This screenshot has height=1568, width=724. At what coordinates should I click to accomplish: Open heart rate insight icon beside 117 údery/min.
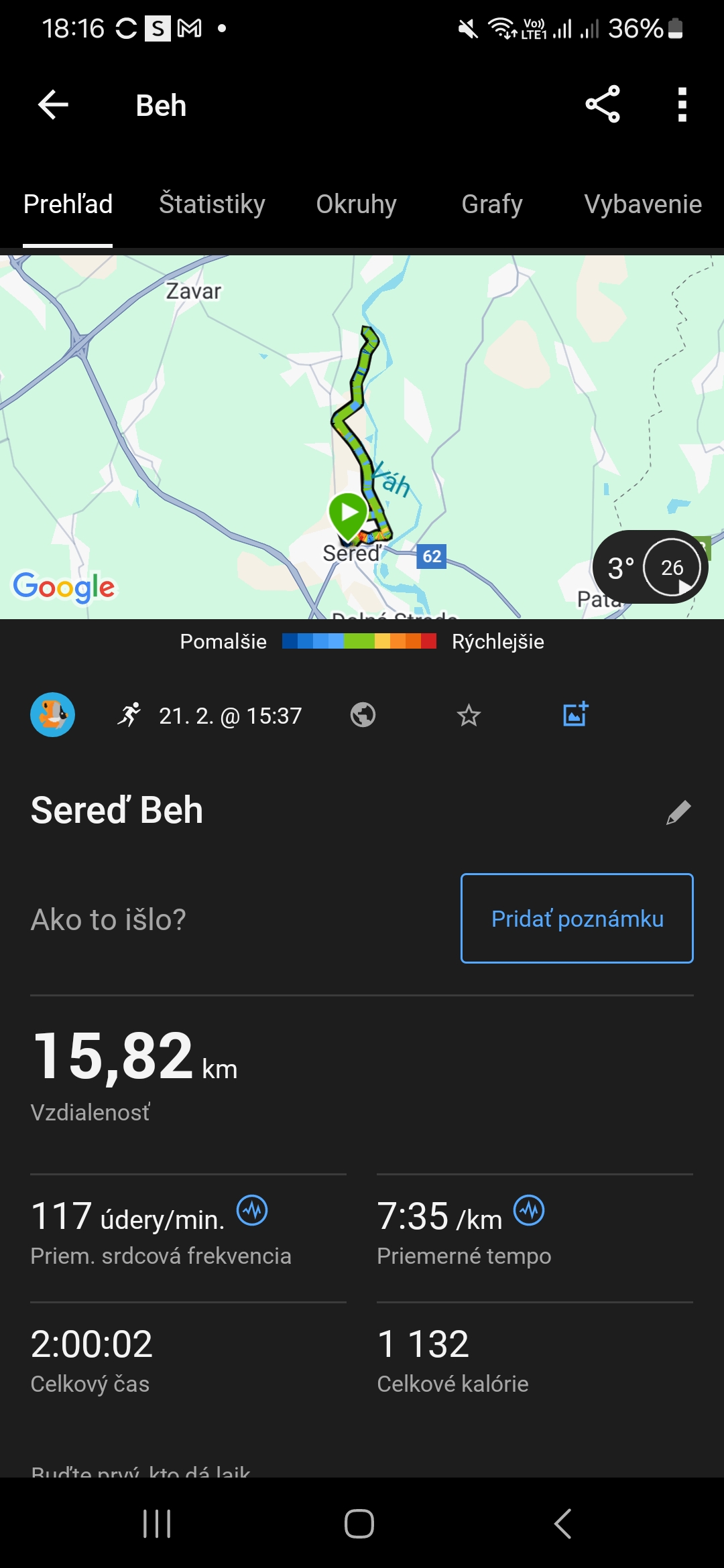[252, 1211]
